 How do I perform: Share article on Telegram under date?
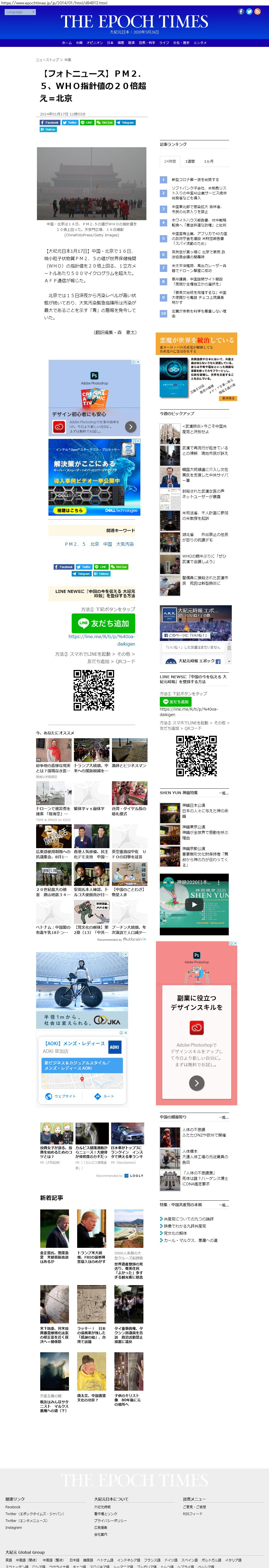point(126,122)
